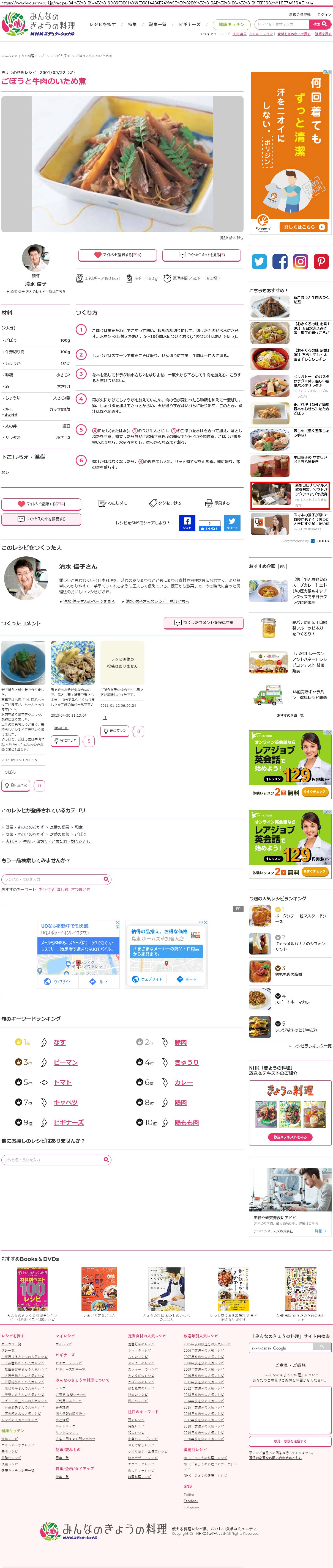Tap the top マイレシピ登録する(294) button

(117, 255)
